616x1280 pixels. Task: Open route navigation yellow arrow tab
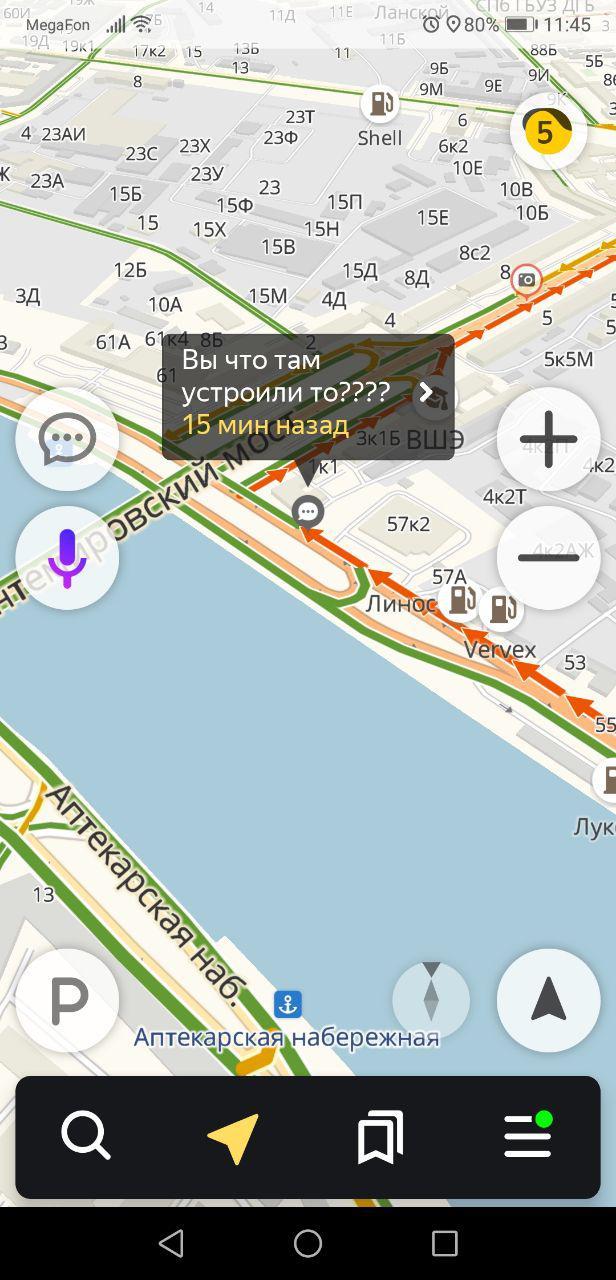[233, 1137]
